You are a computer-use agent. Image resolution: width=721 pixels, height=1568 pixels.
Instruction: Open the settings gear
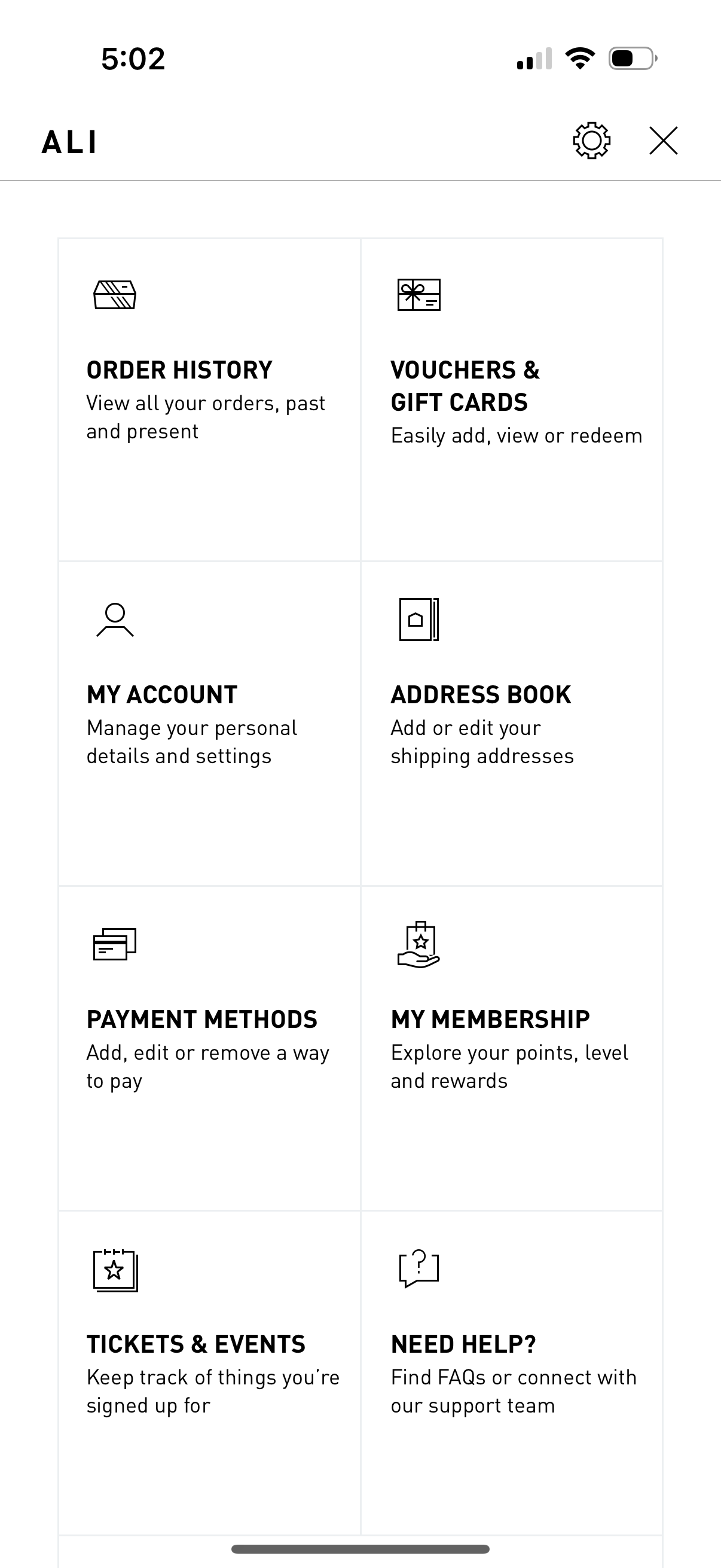click(591, 141)
